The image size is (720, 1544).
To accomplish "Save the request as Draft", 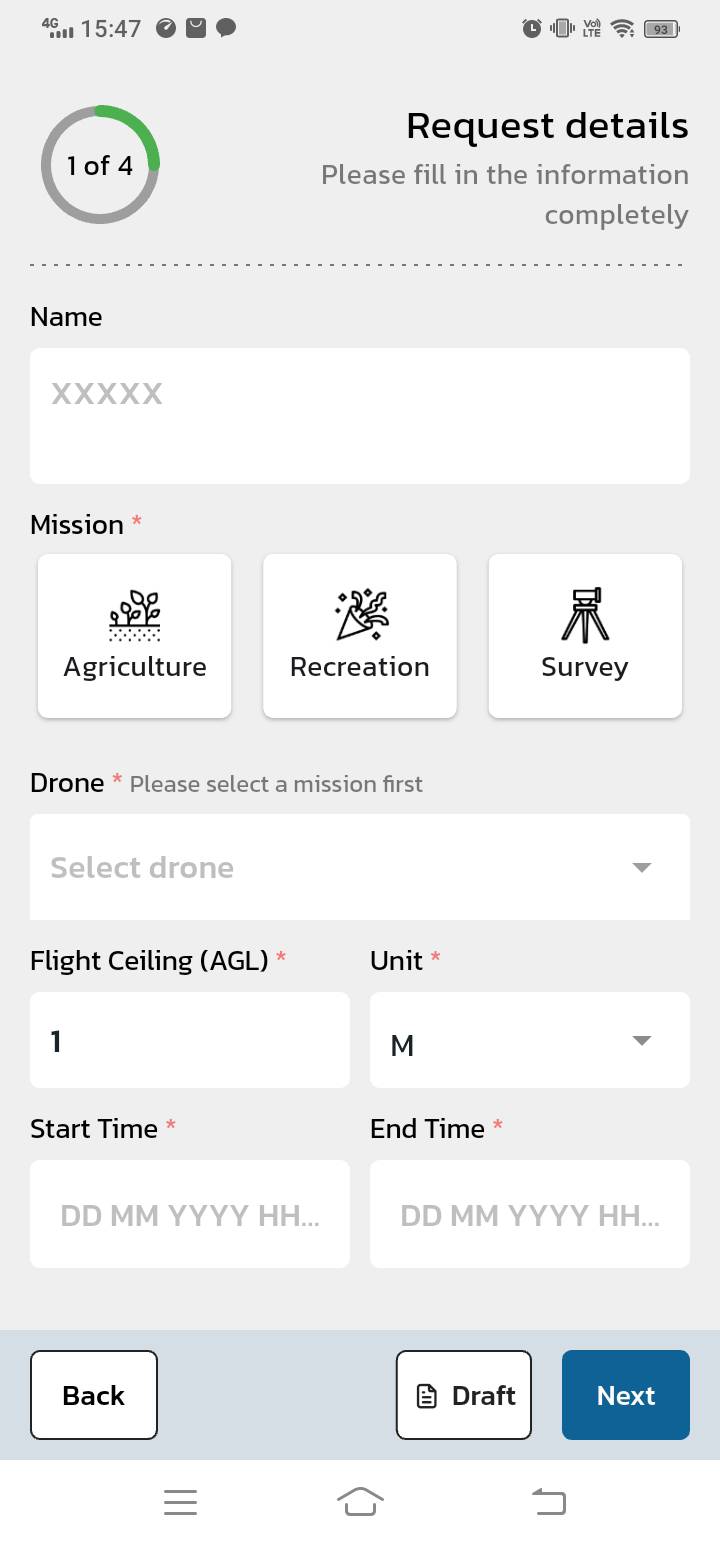I will (464, 1395).
